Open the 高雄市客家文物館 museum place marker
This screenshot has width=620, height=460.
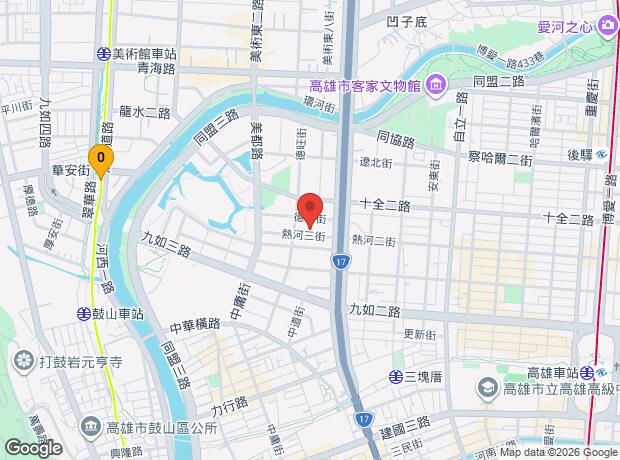[437, 85]
